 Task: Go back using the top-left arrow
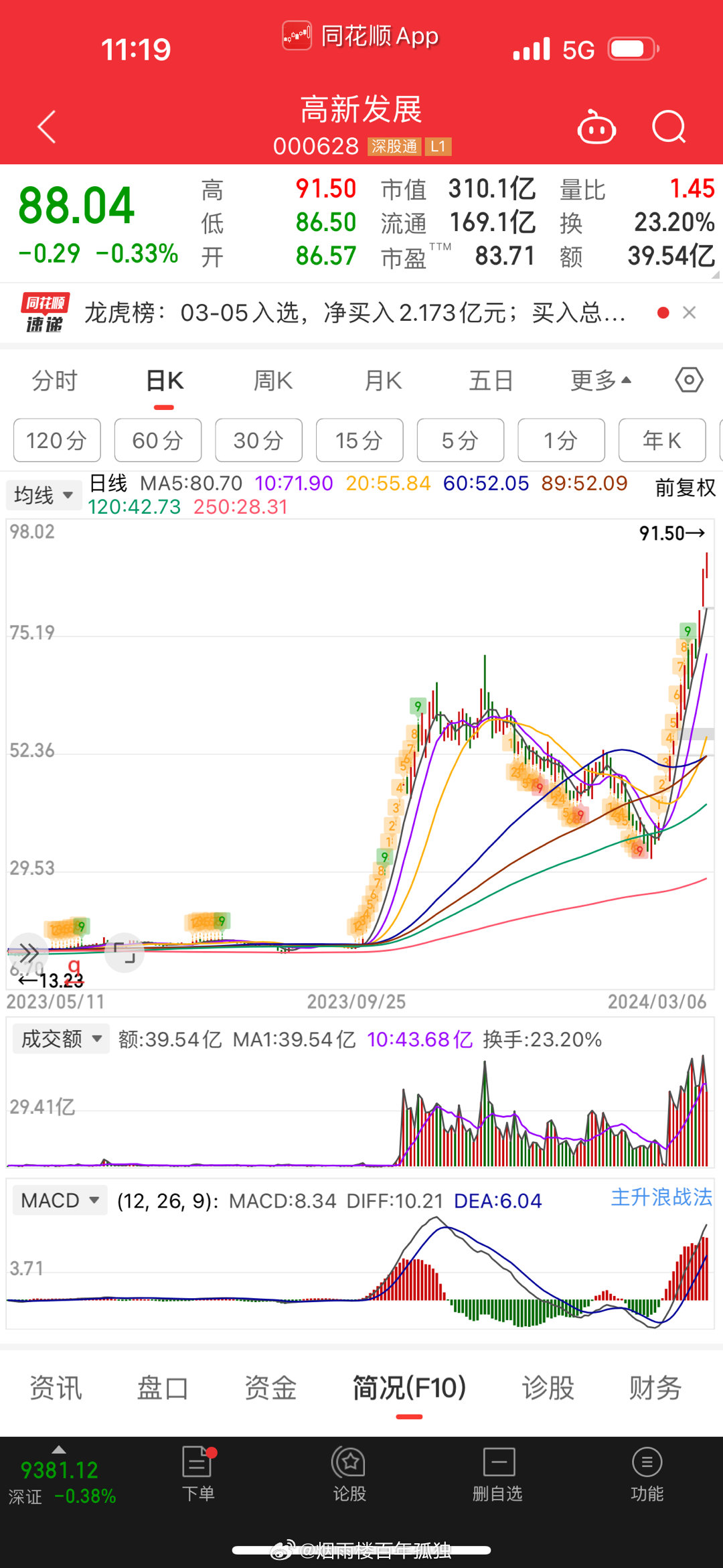tap(47, 127)
